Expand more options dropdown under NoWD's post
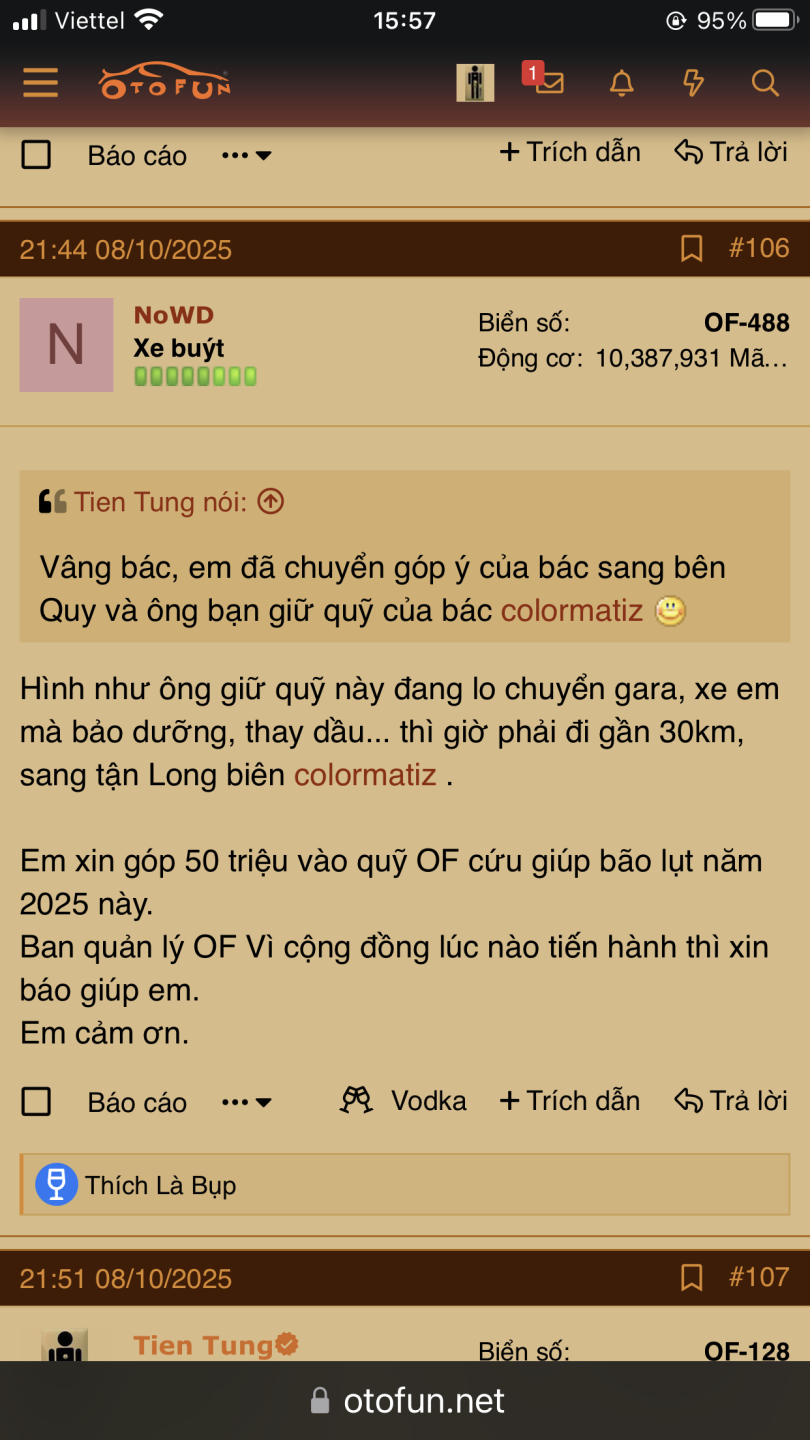 point(246,1102)
